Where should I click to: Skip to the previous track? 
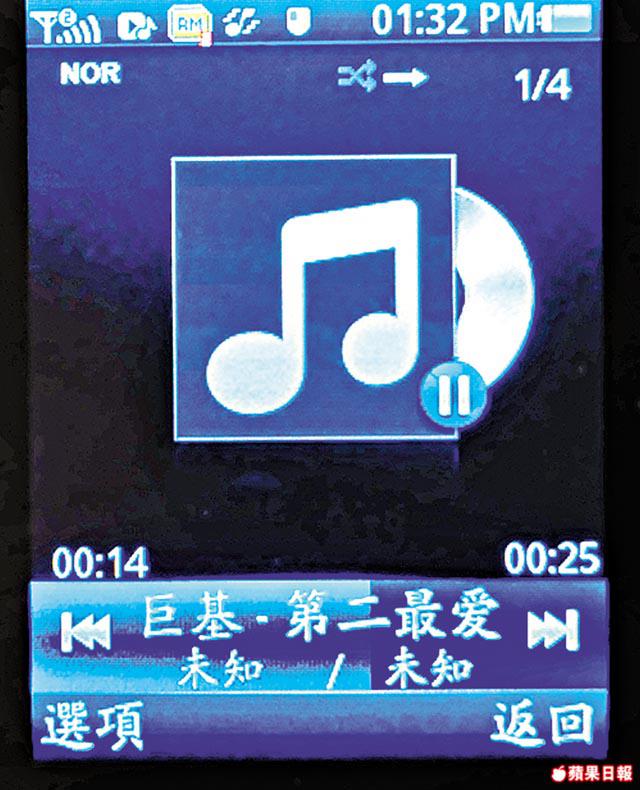85,630
